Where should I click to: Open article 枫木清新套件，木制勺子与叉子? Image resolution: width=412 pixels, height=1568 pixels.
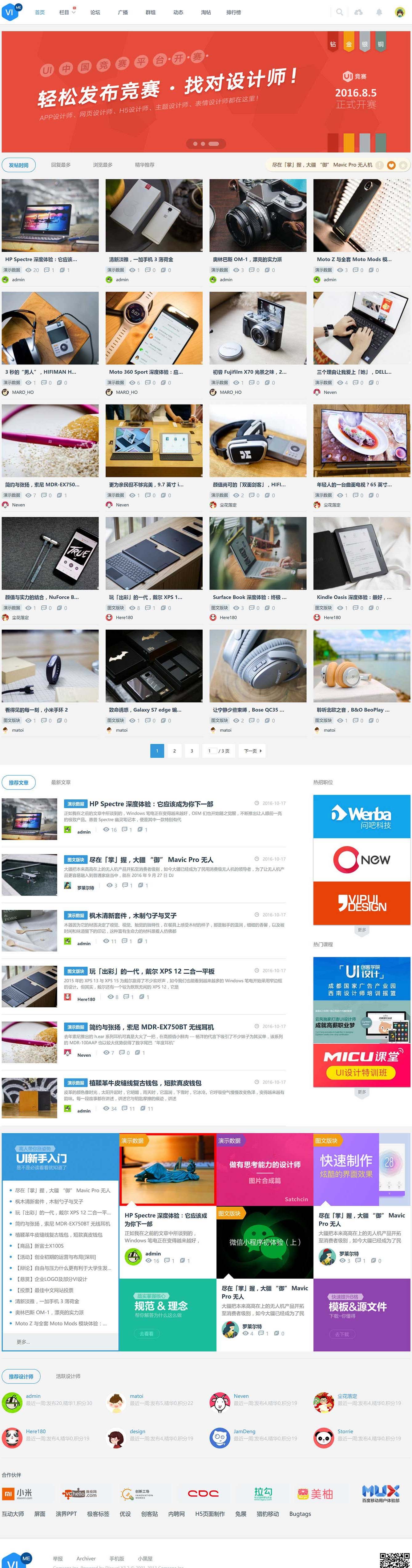(133, 916)
